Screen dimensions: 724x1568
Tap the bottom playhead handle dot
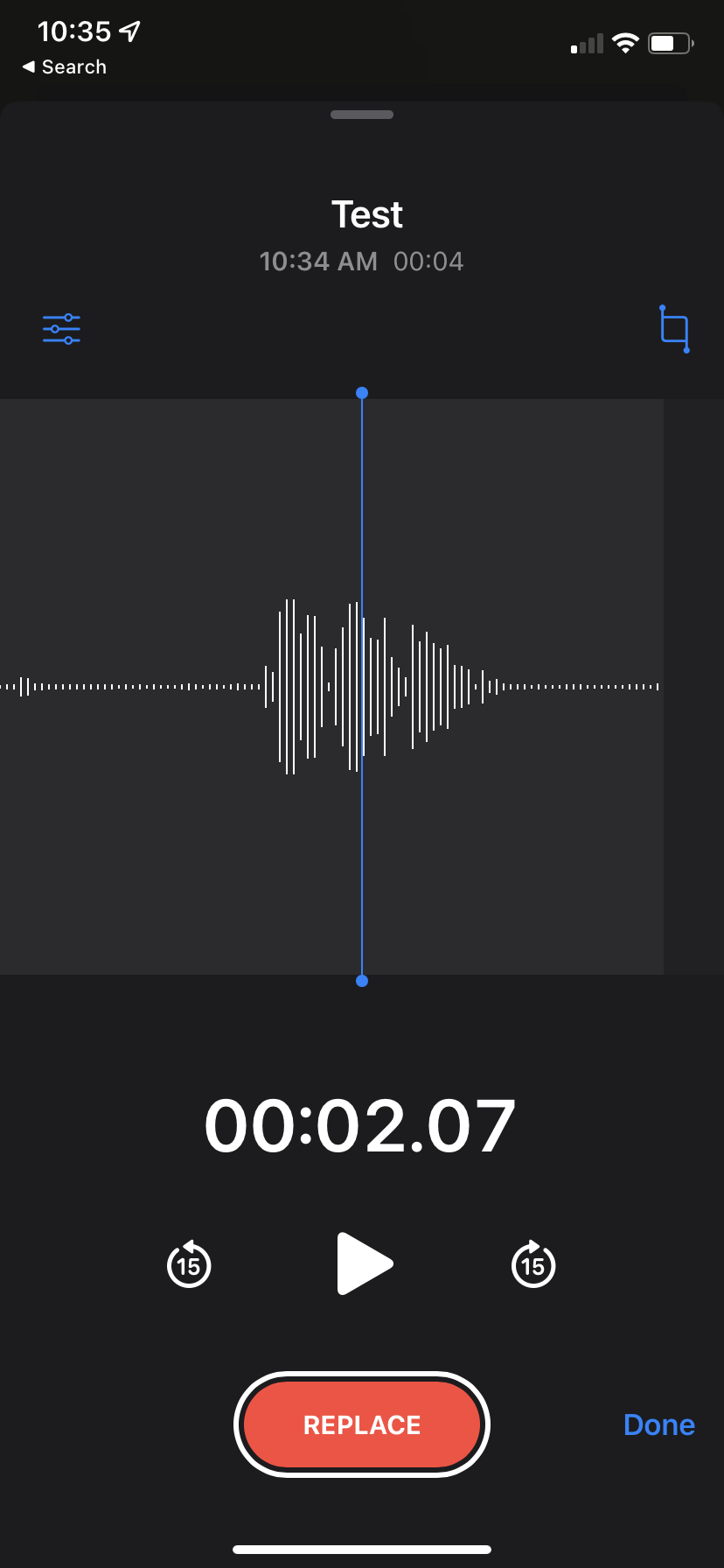point(362,980)
